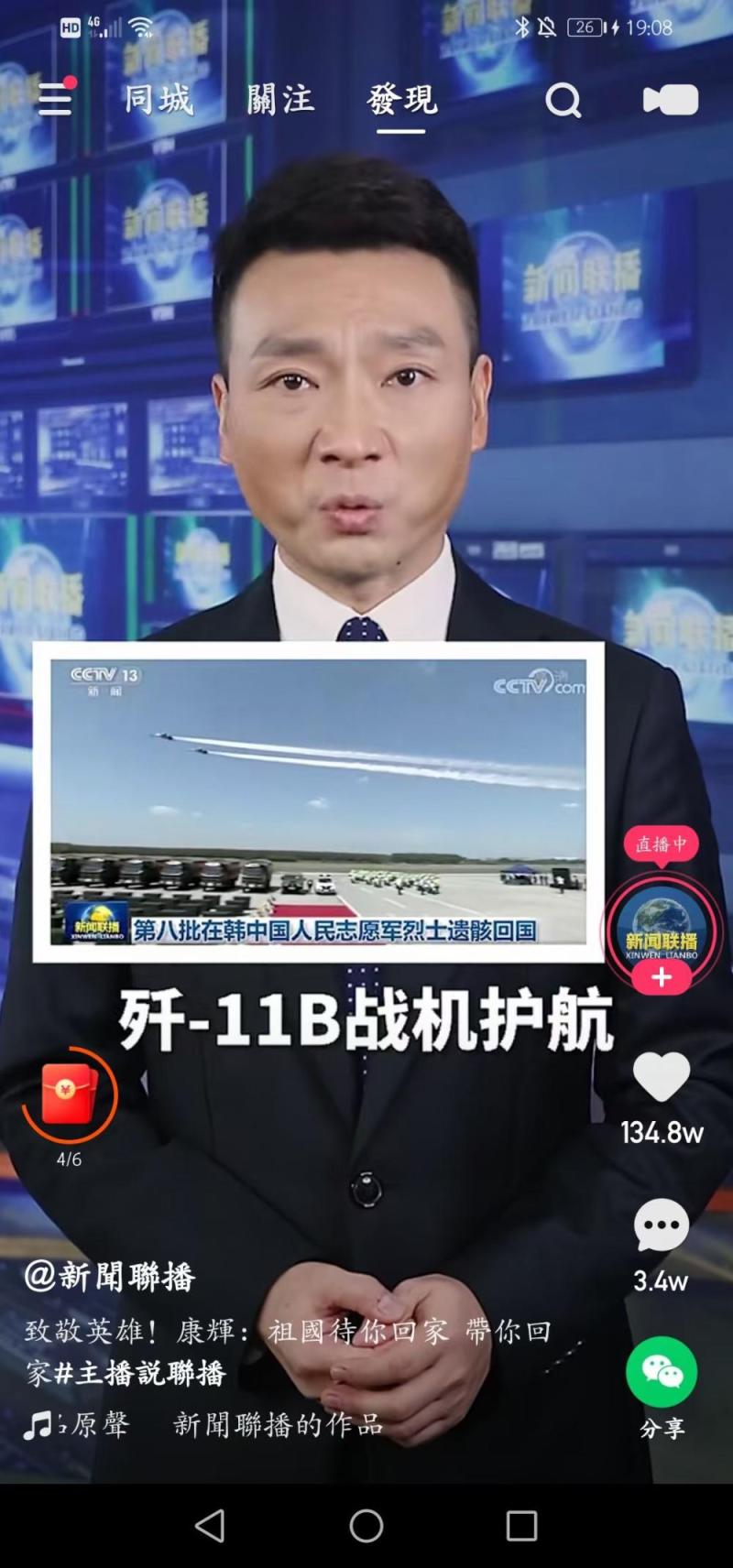This screenshot has width=733, height=1568.
Task: Like this video with the heart
Action: pyautogui.click(x=661, y=1077)
